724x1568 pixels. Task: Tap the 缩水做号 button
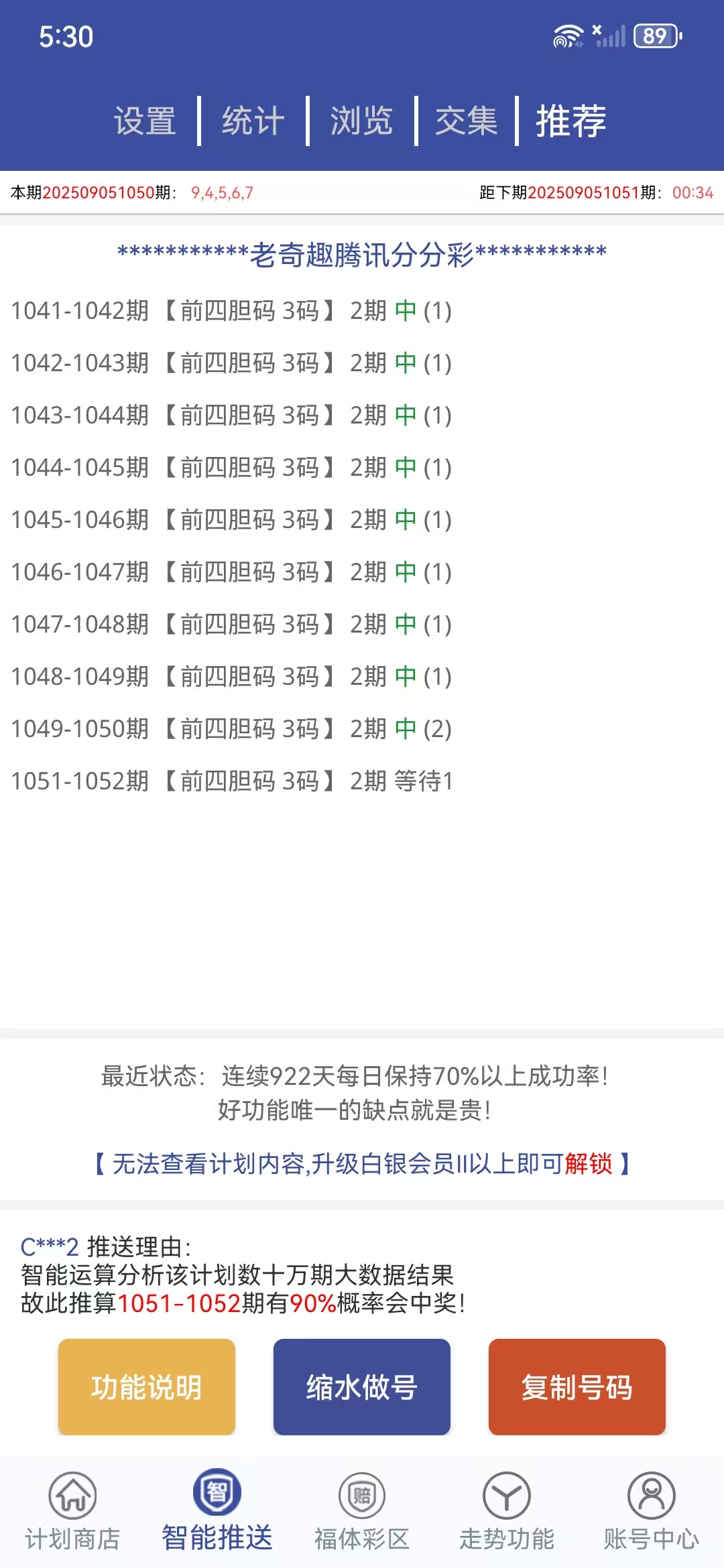362,1387
